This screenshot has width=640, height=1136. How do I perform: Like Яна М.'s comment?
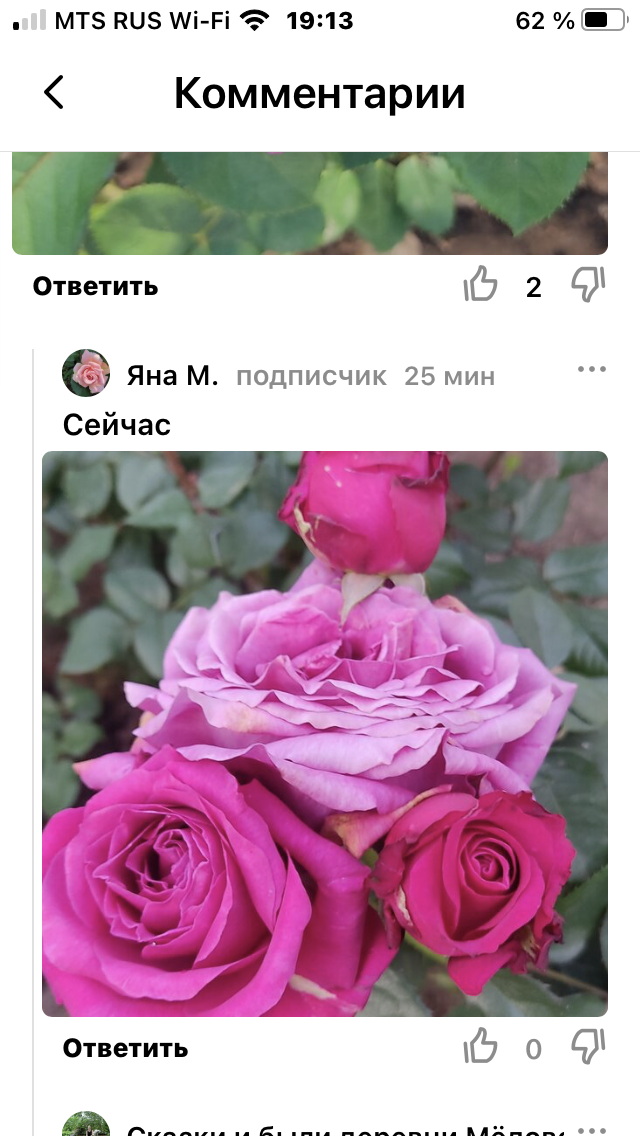click(x=481, y=1047)
